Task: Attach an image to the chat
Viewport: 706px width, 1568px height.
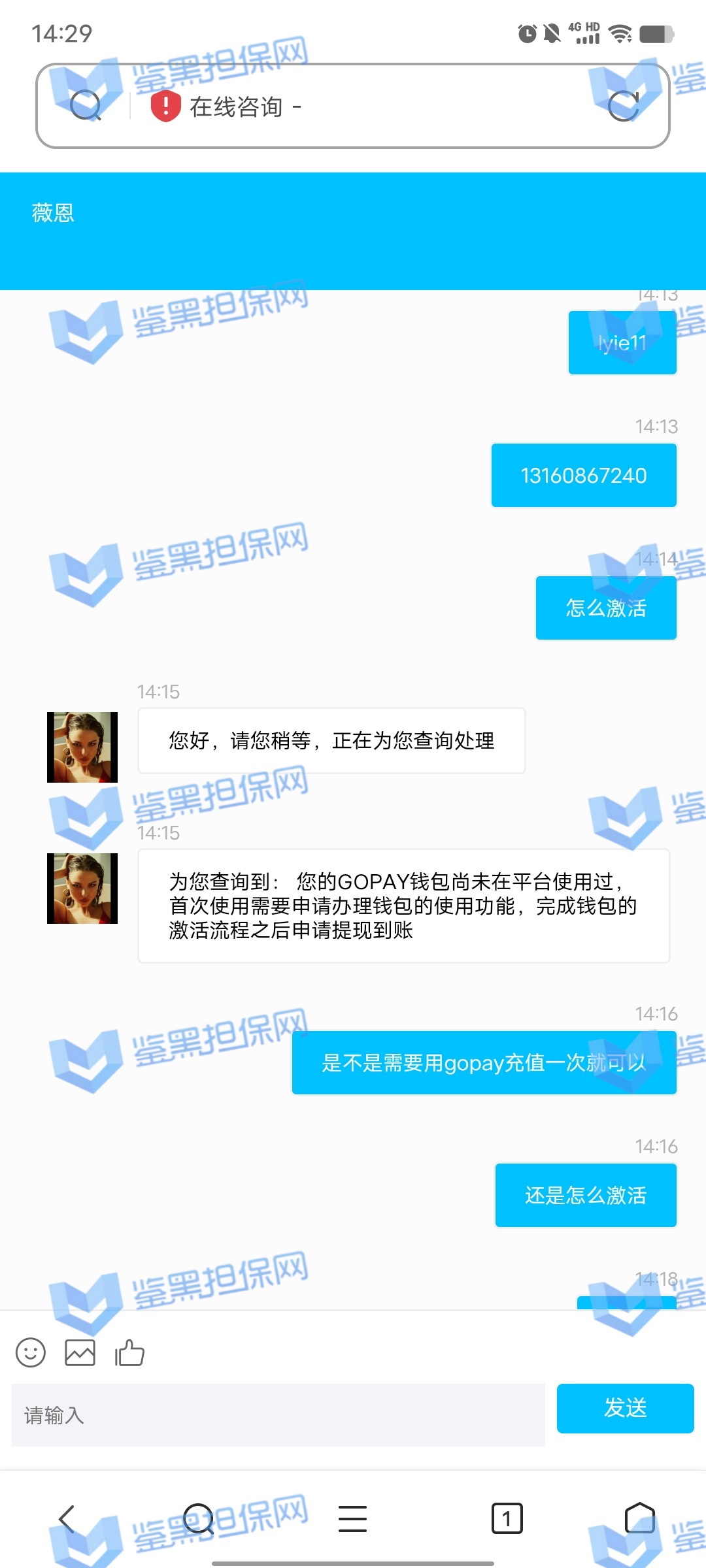Action: click(x=80, y=1352)
